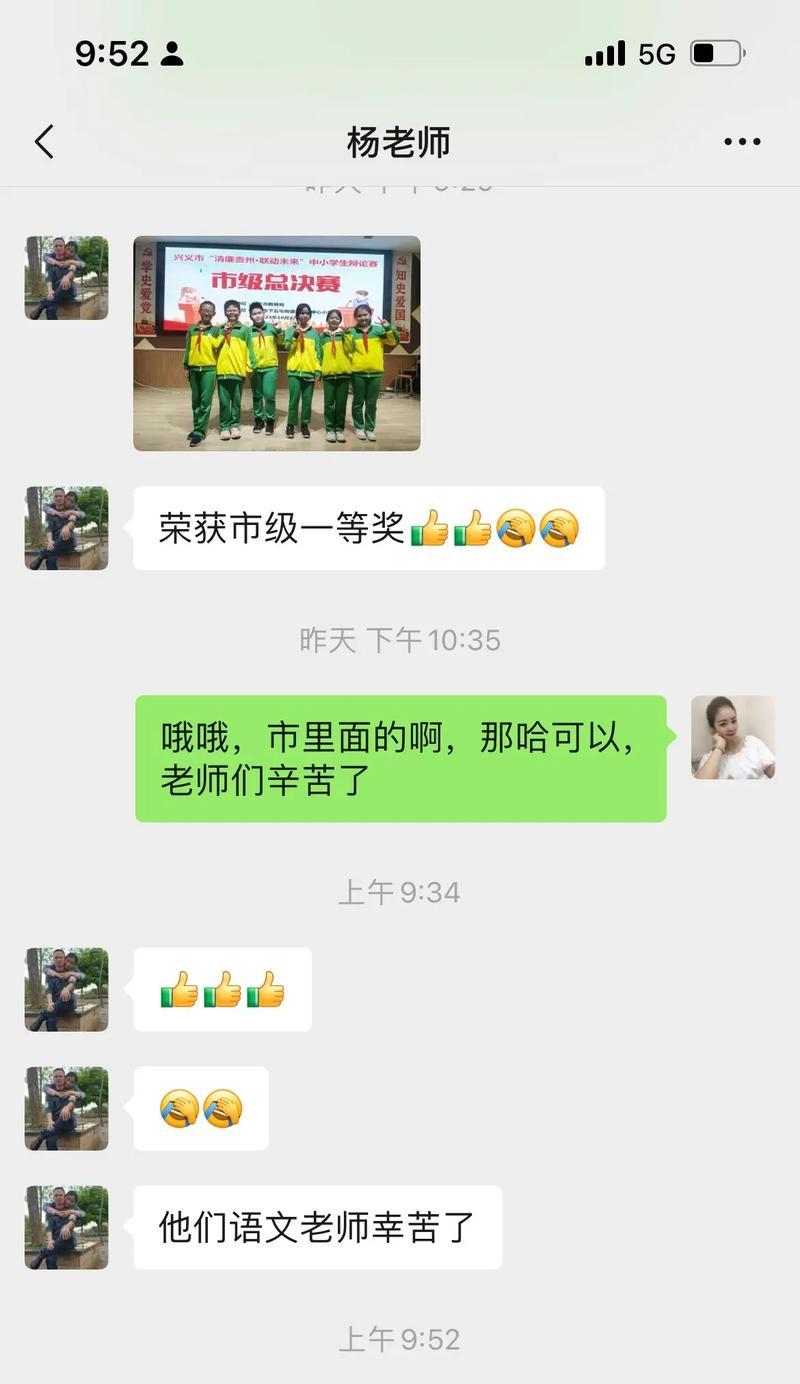Go back from the 杨老师 chat
The width and height of the screenshot is (800, 1384).
(x=44, y=142)
